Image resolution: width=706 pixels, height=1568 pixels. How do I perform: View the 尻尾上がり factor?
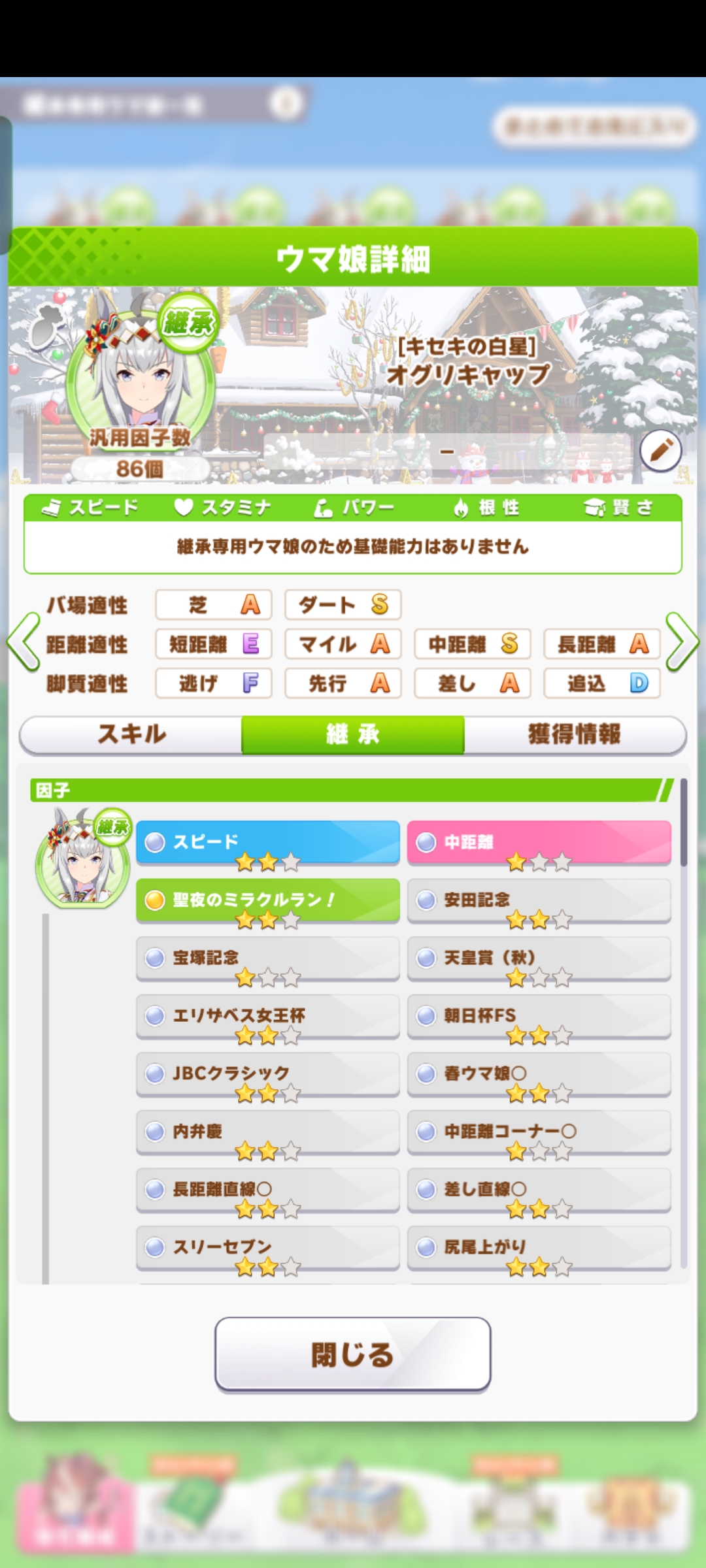(539, 1247)
